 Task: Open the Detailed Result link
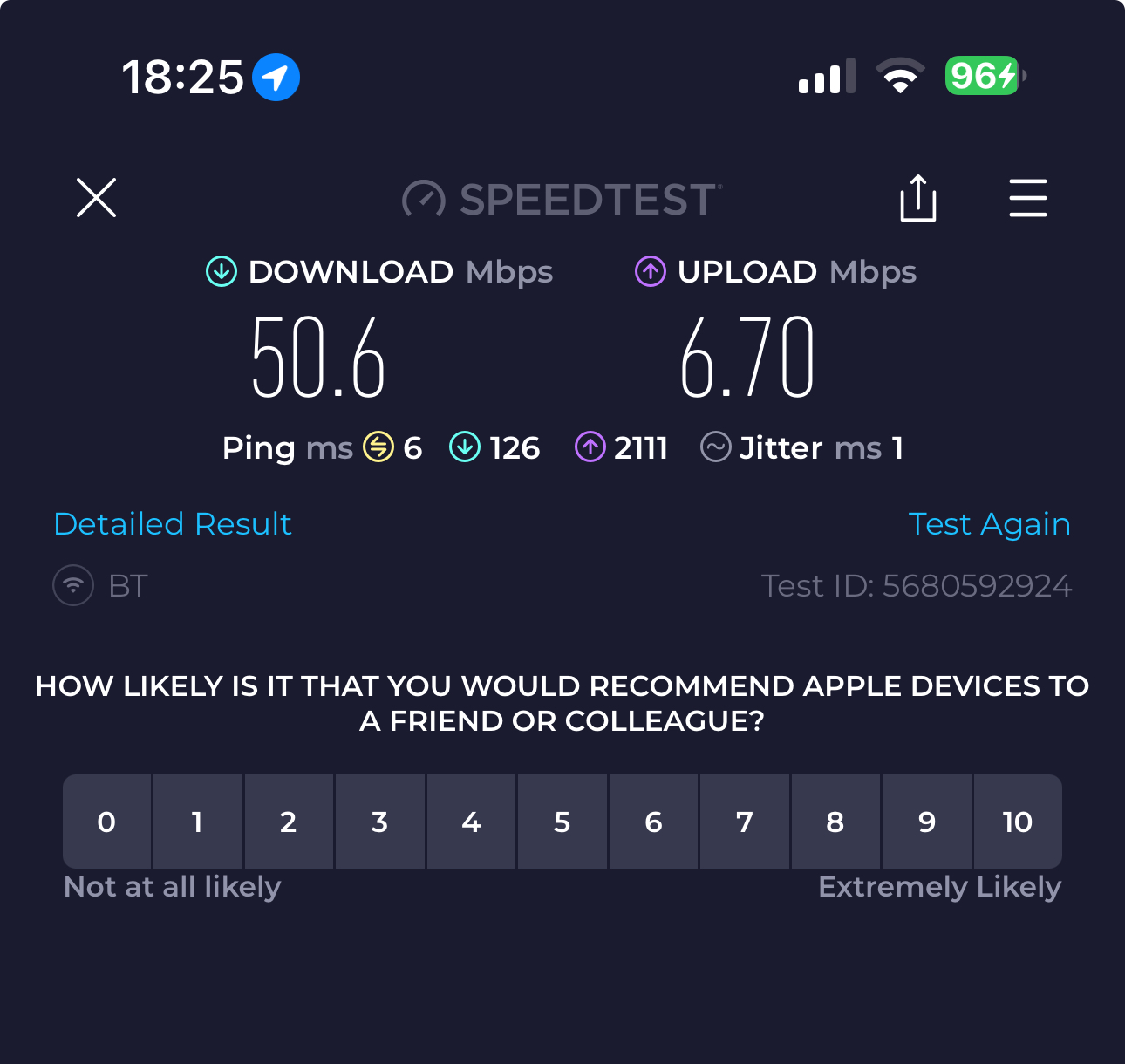tap(173, 524)
